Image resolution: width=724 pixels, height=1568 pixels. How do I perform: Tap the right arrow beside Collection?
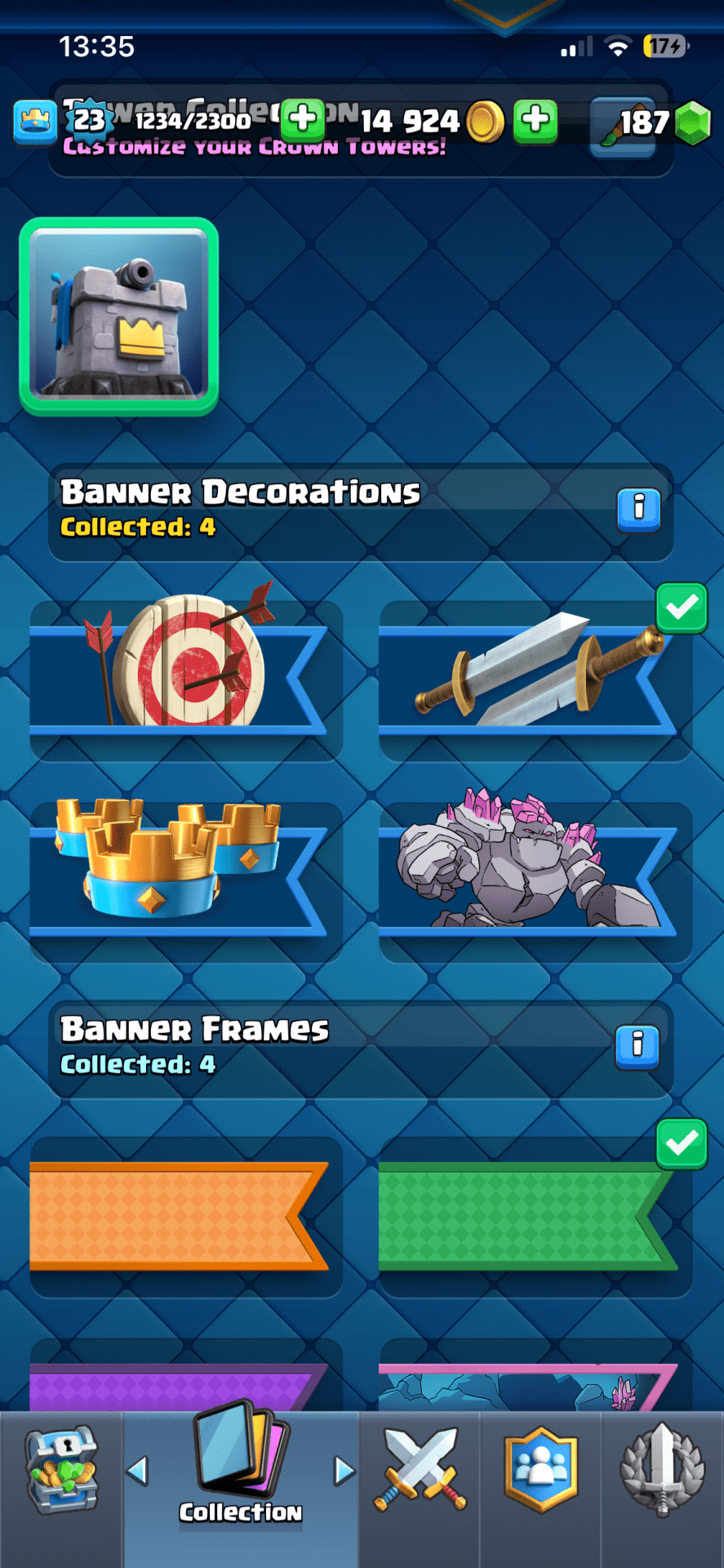tap(344, 1471)
